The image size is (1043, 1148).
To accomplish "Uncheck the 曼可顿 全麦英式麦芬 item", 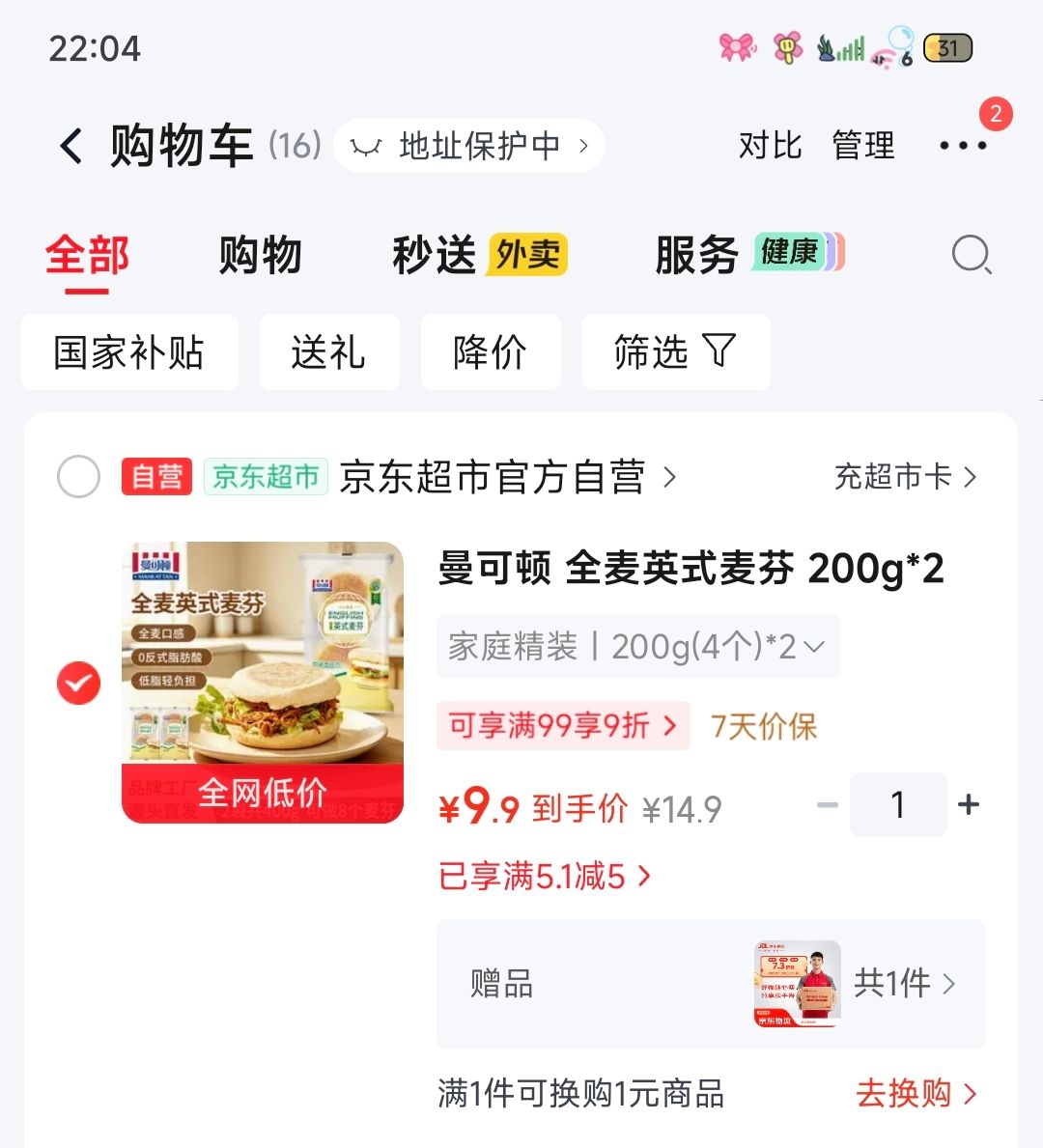I will (78, 683).
